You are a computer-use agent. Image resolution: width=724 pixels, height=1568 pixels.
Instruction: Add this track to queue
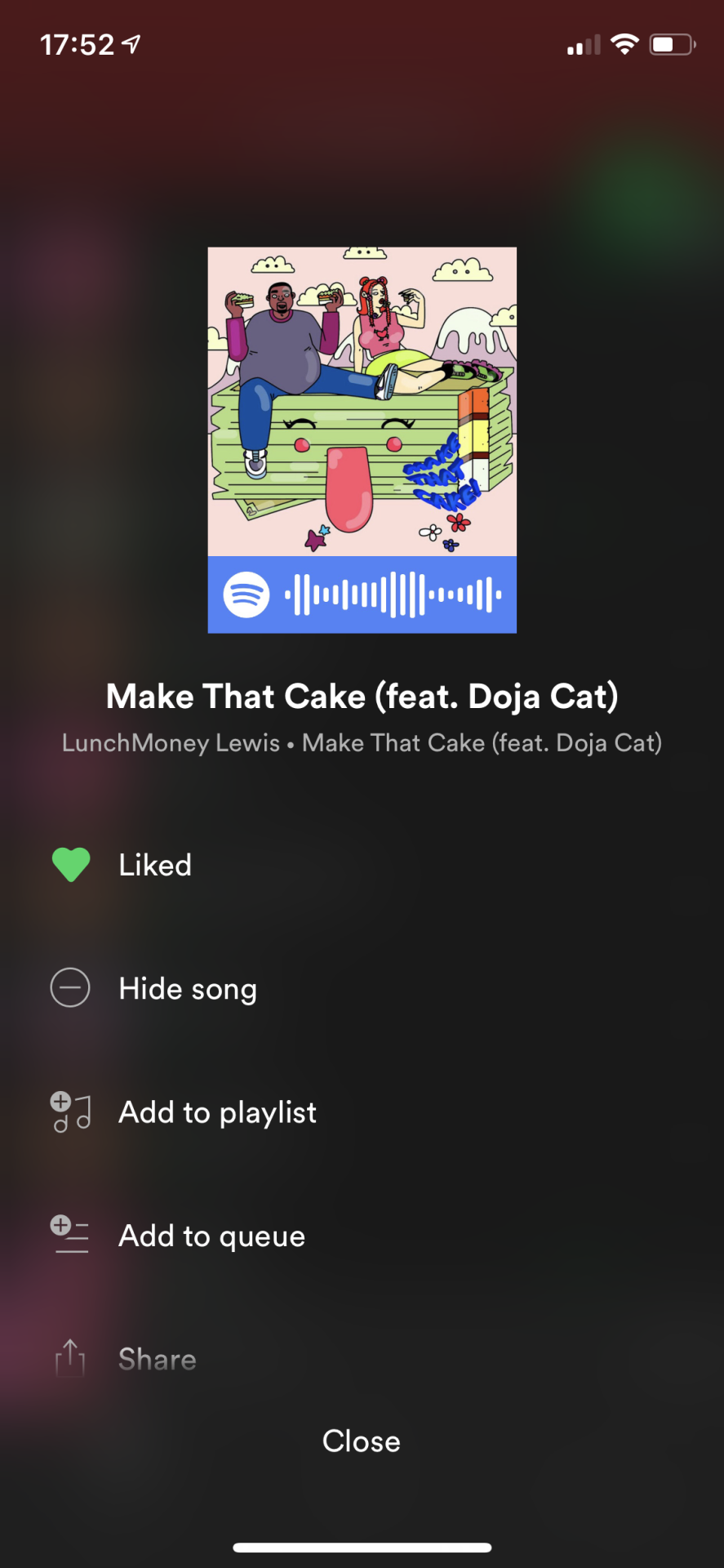pos(211,1236)
